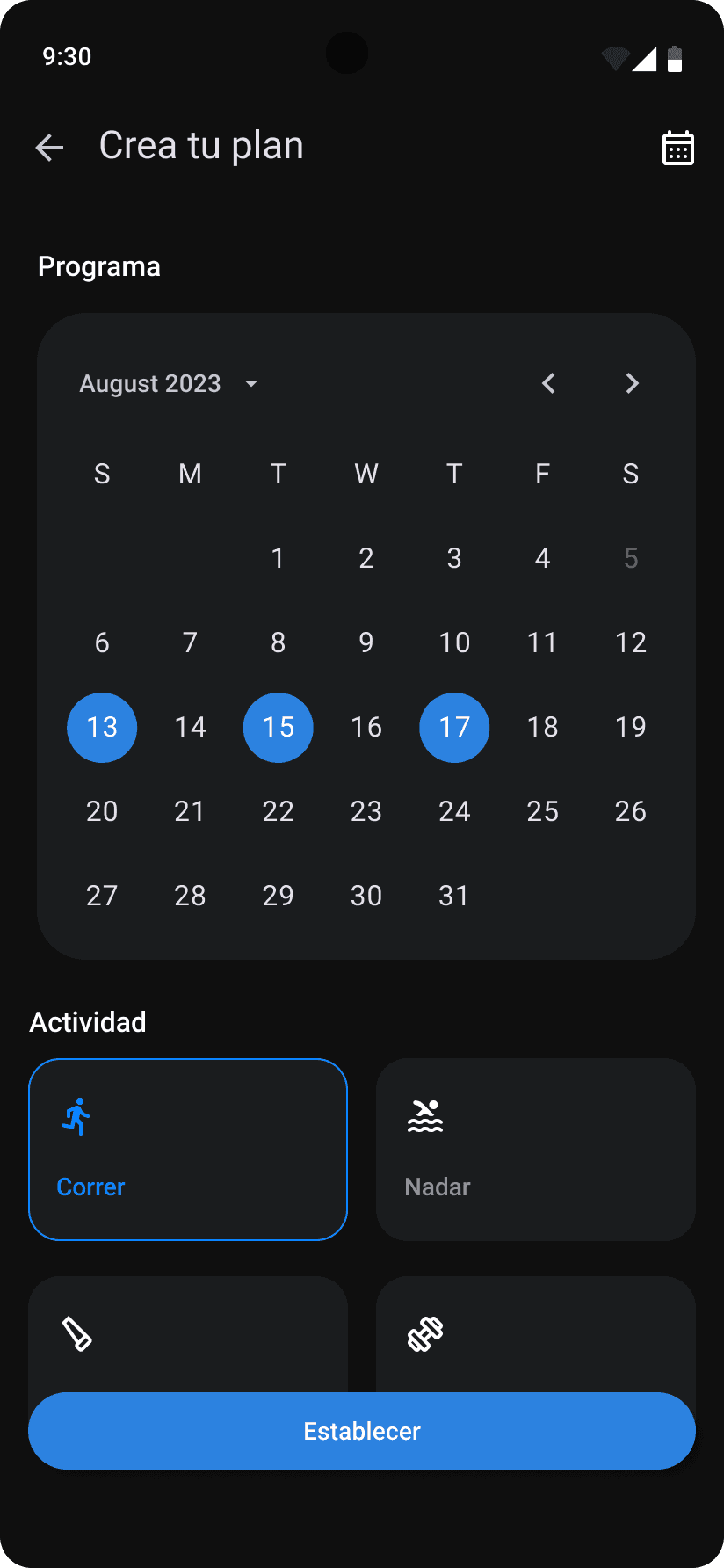Image resolution: width=724 pixels, height=1568 pixels.
Task: Select August 21 in the calendar
Action: pos(190,811)
